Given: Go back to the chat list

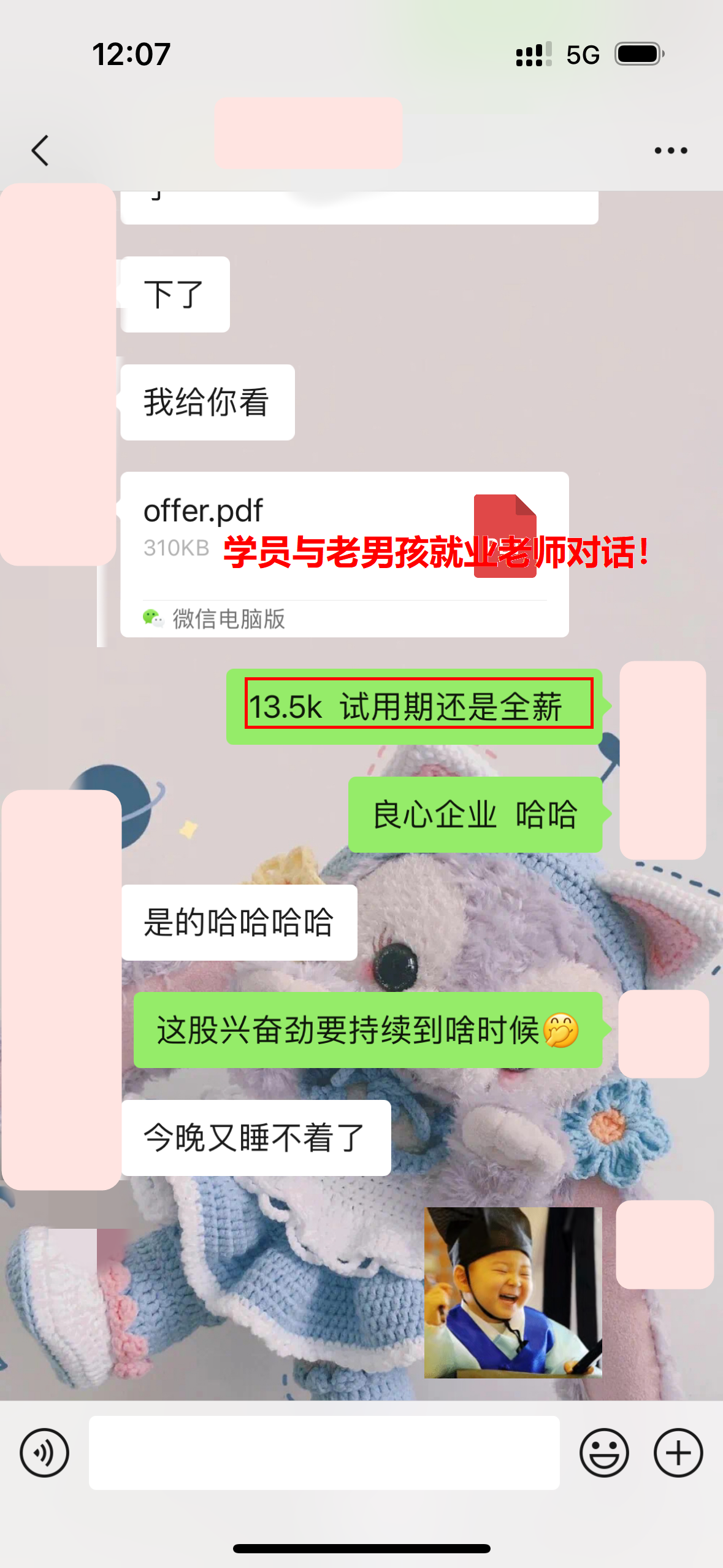Looking at the screenshot, I should 40,151.
